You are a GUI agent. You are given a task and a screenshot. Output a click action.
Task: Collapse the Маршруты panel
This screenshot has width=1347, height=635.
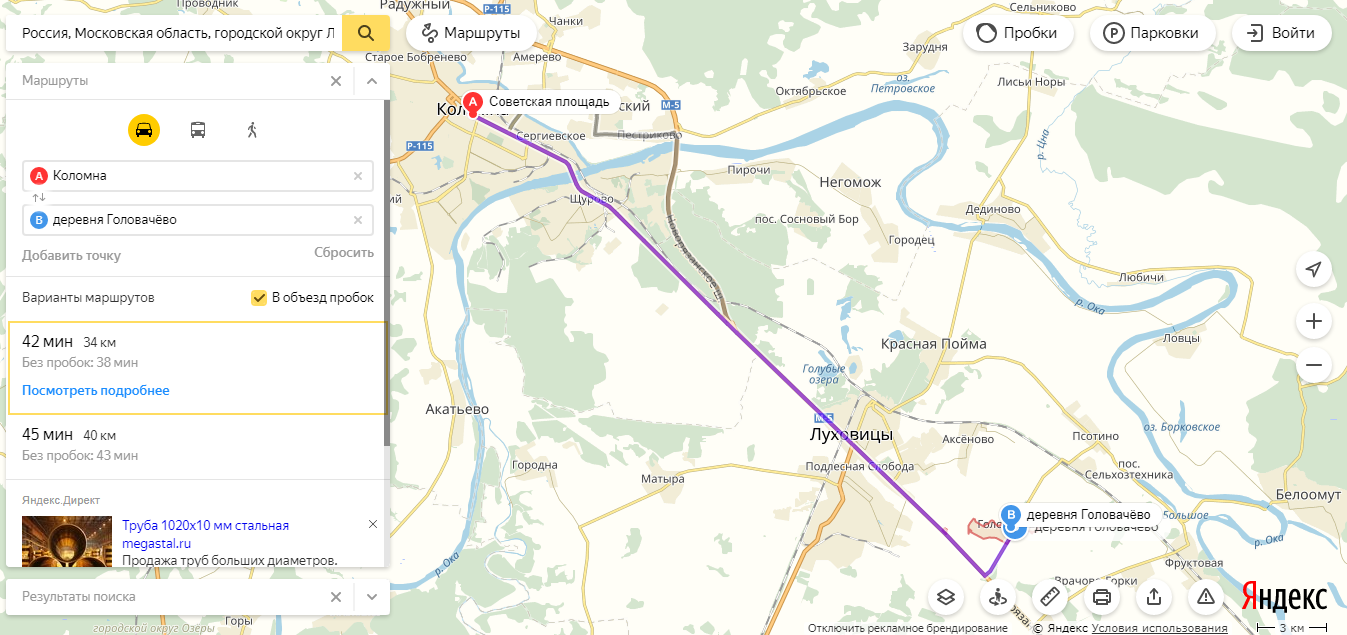click(371, 81)
